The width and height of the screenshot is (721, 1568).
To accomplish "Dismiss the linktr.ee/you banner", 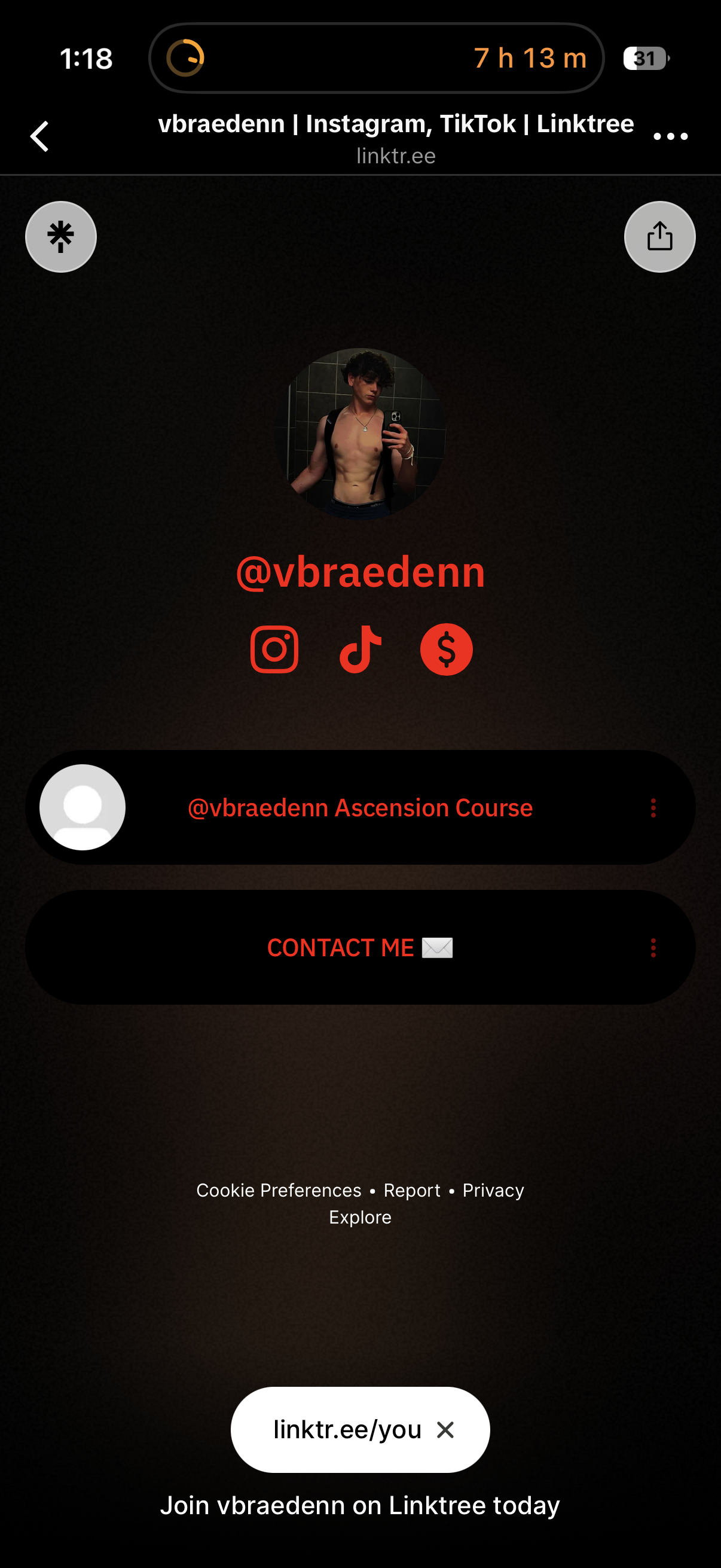I will [x=445, y=1430].
